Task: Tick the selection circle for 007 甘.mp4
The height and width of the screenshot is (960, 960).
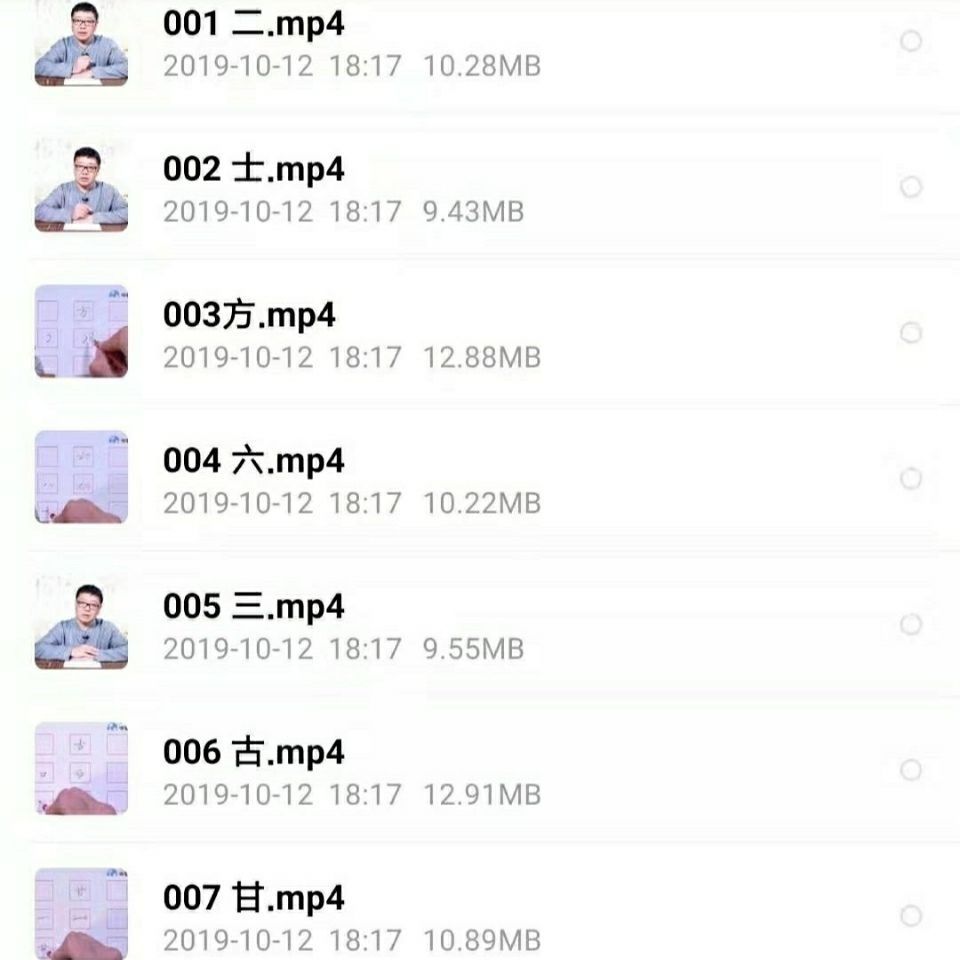Action: pos(910,916)
